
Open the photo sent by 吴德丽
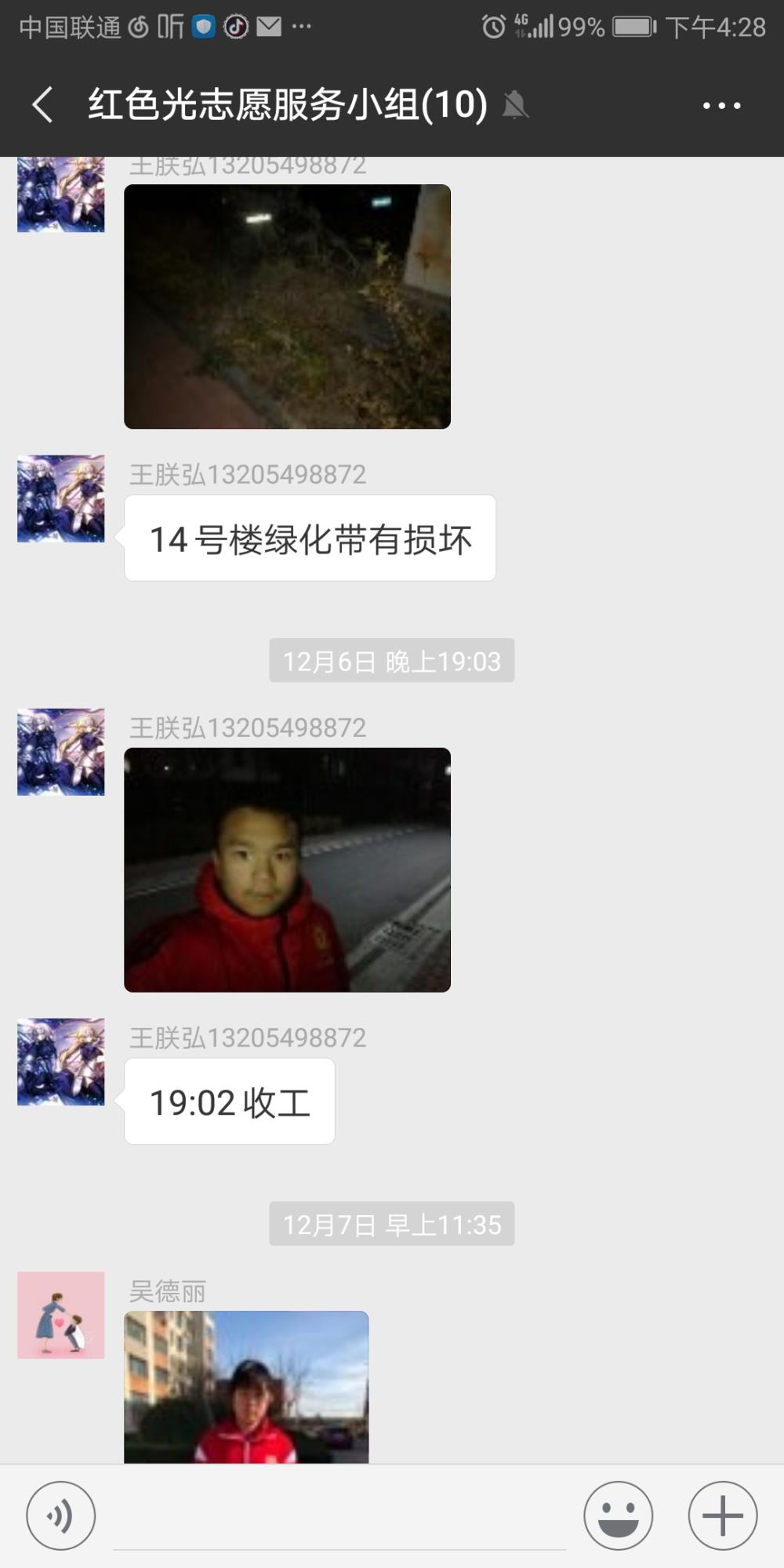pos(246,1387)
